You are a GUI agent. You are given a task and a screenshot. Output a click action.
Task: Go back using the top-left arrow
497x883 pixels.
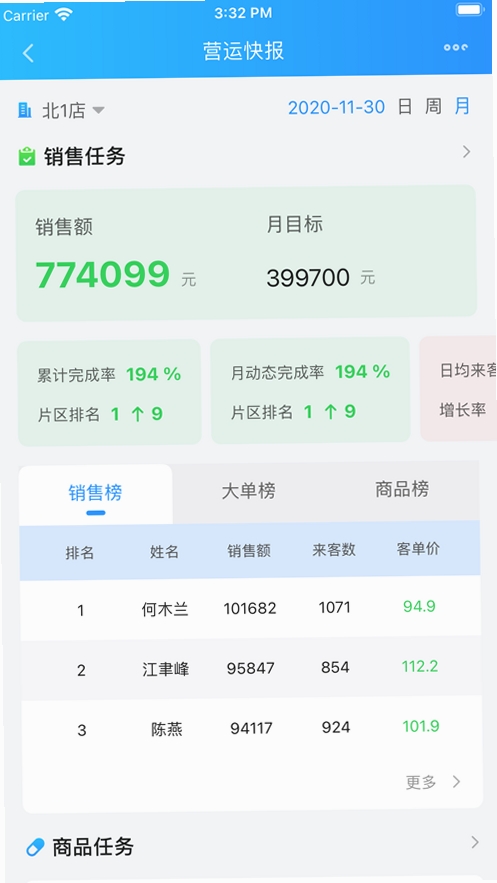tap(28, 53)
